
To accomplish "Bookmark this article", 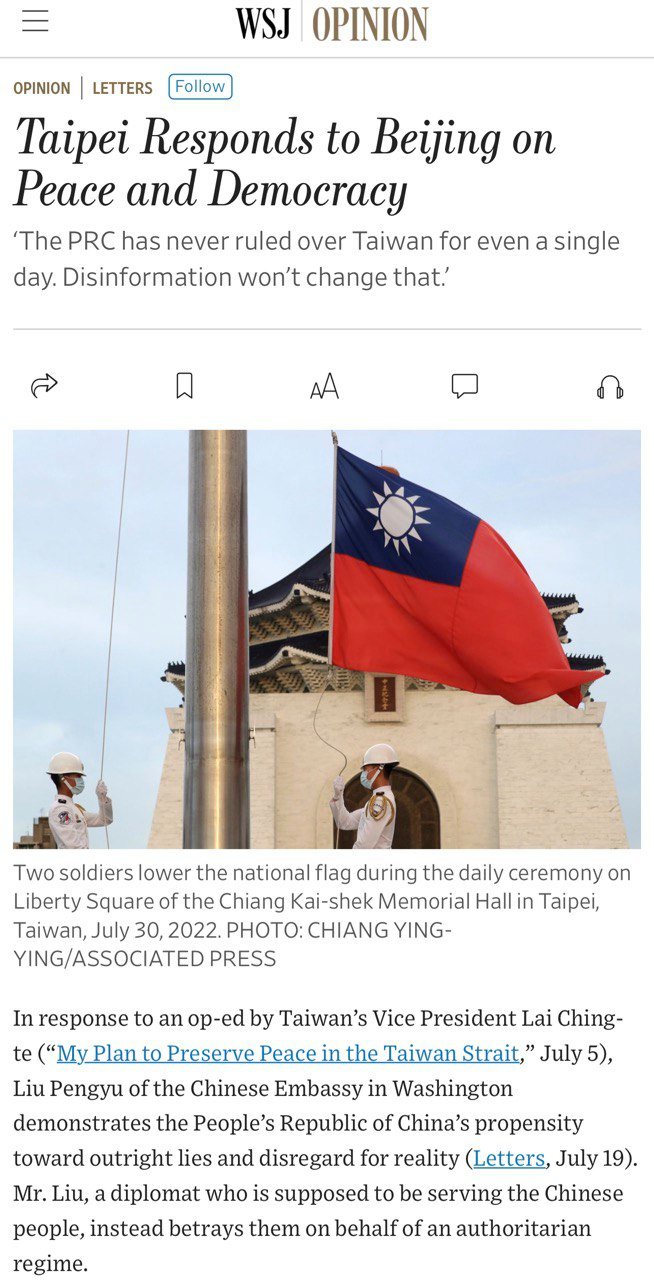I will (x=184, y=385).
